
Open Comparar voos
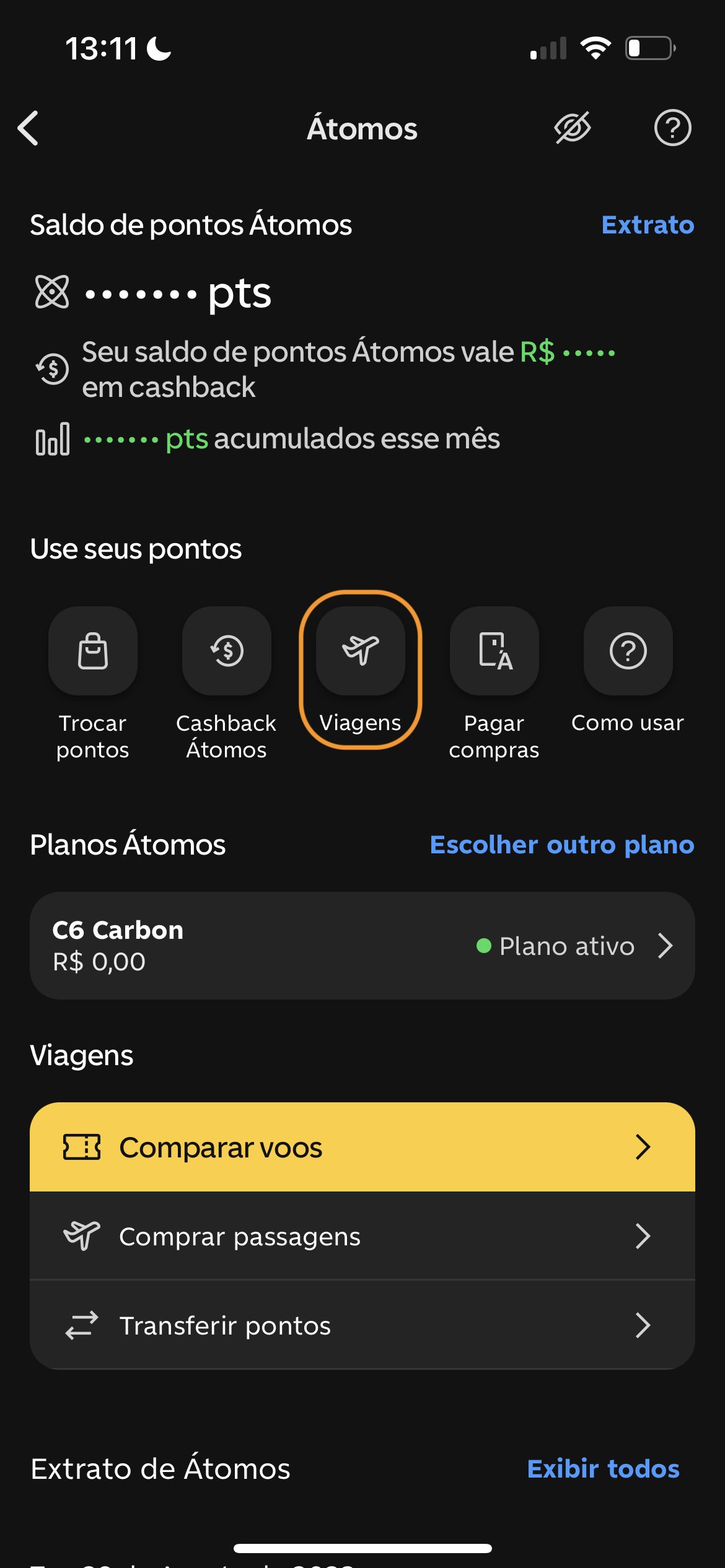pos(362,1147)
